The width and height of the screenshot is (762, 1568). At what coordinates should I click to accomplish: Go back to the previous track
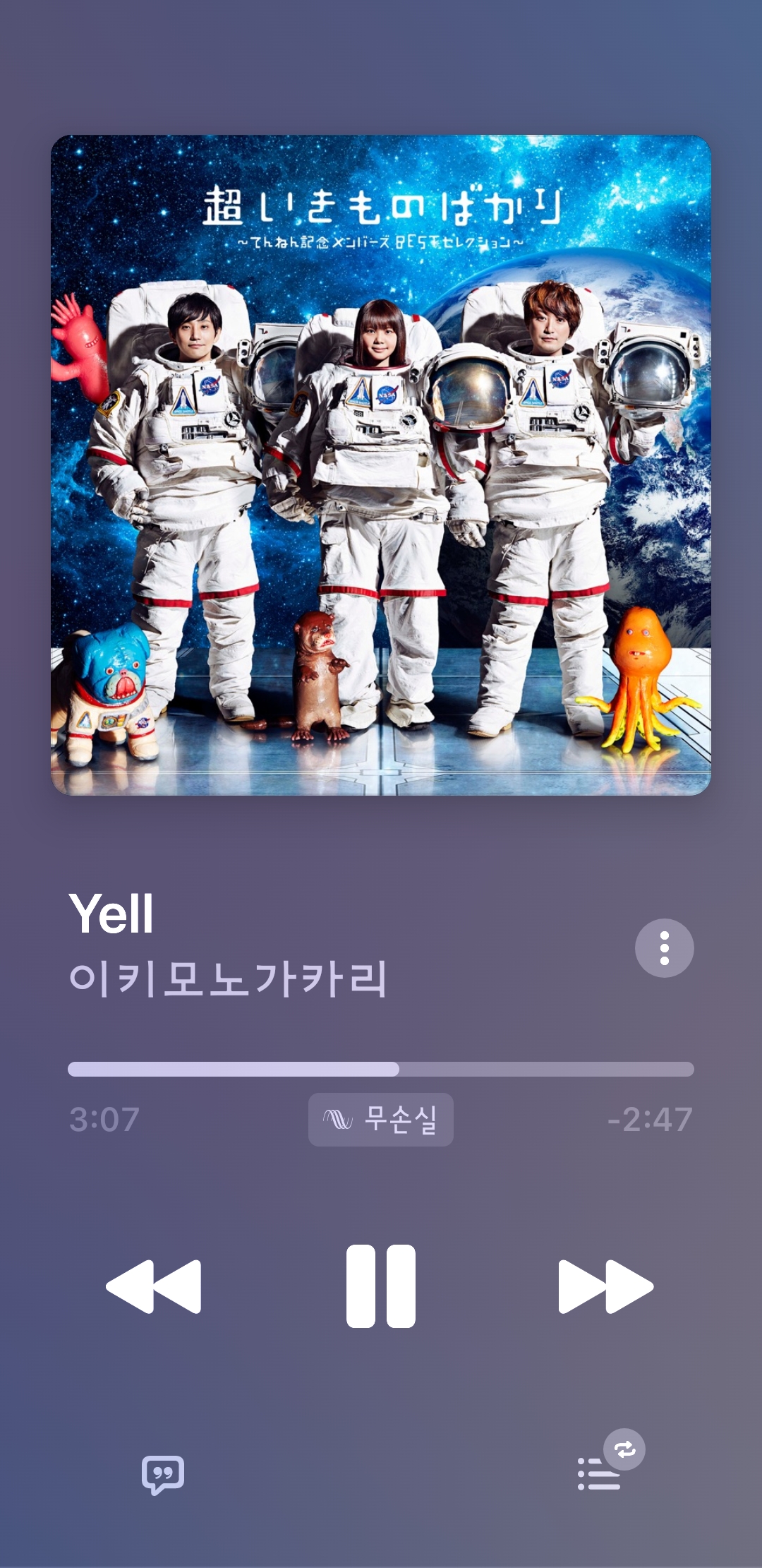[x=154, y=1286]
